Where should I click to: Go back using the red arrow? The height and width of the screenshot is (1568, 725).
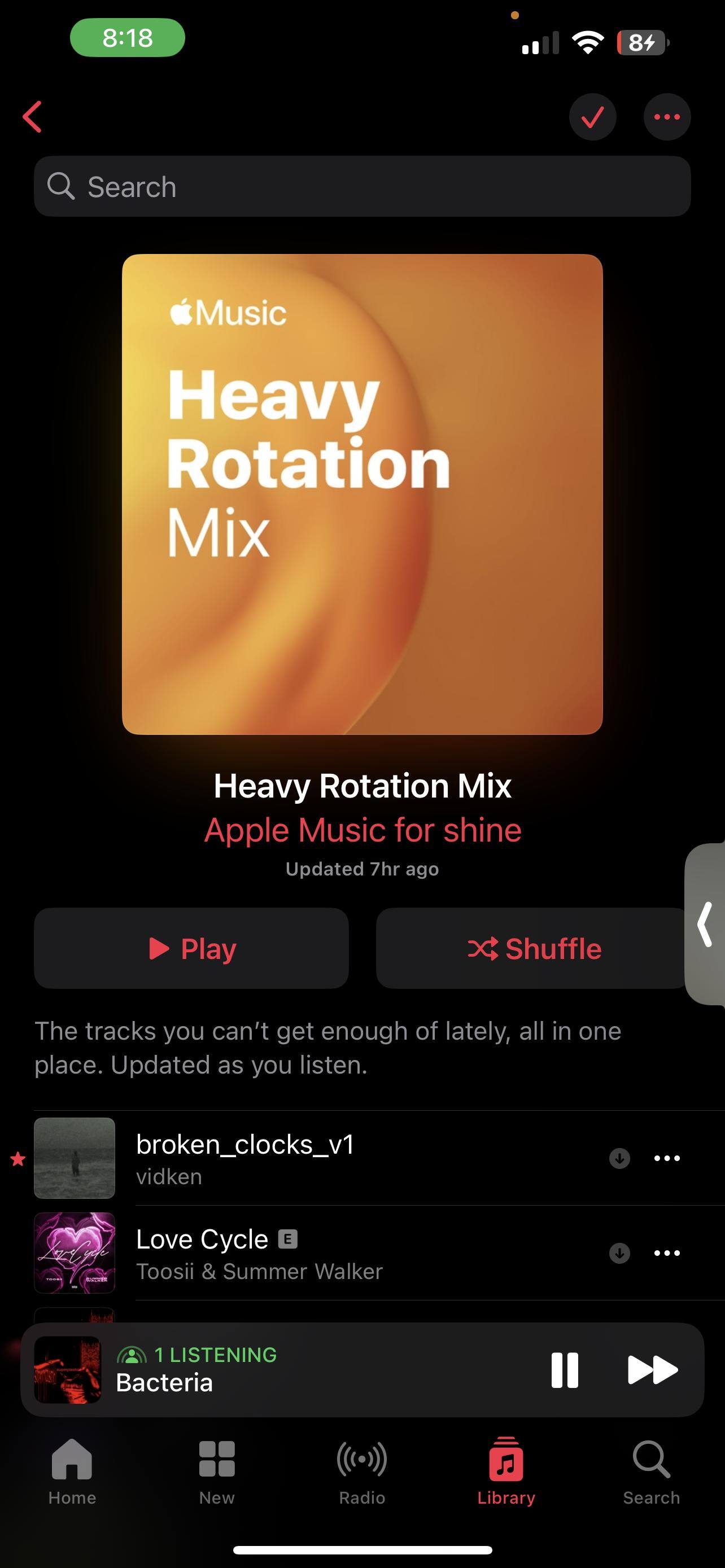click(32, 116)
